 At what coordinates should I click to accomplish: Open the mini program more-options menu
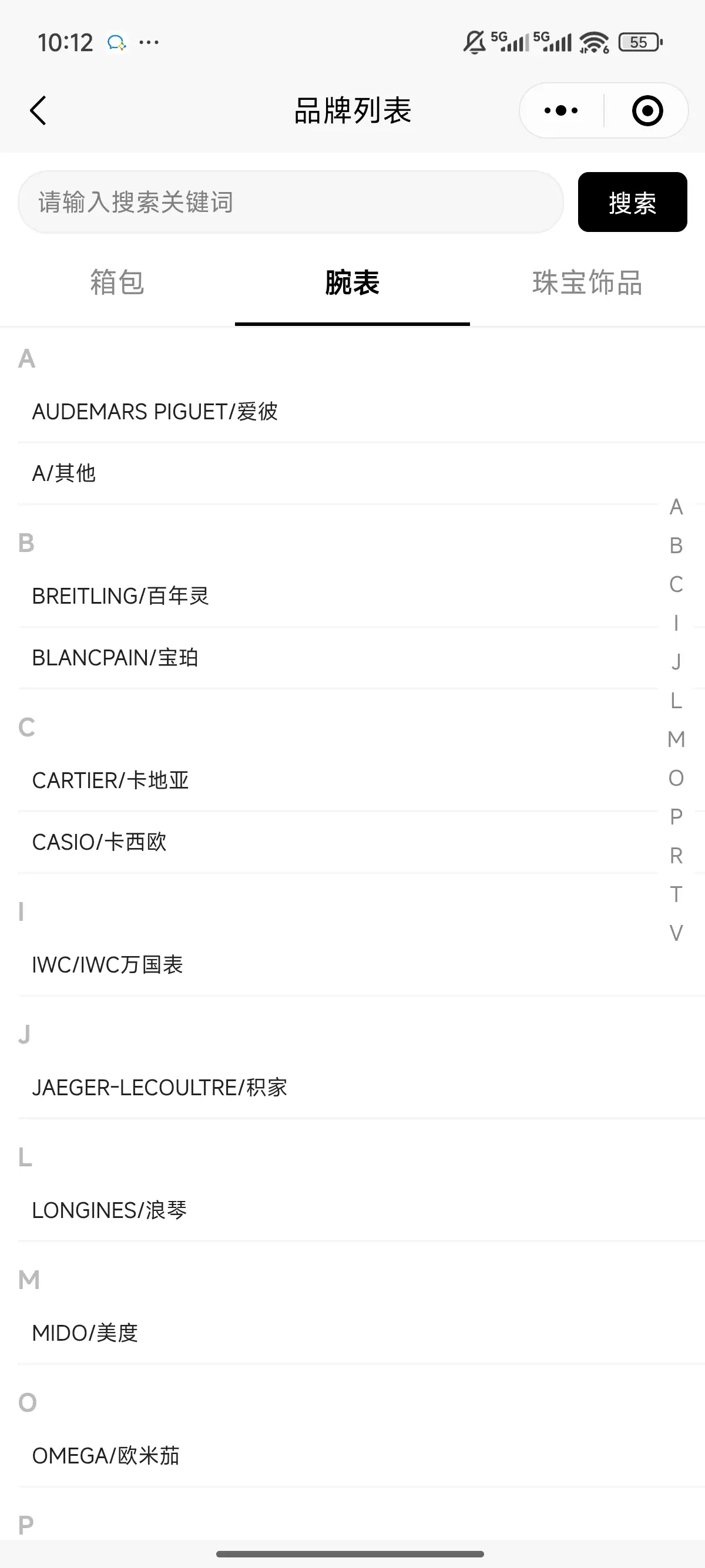(560, 111)
